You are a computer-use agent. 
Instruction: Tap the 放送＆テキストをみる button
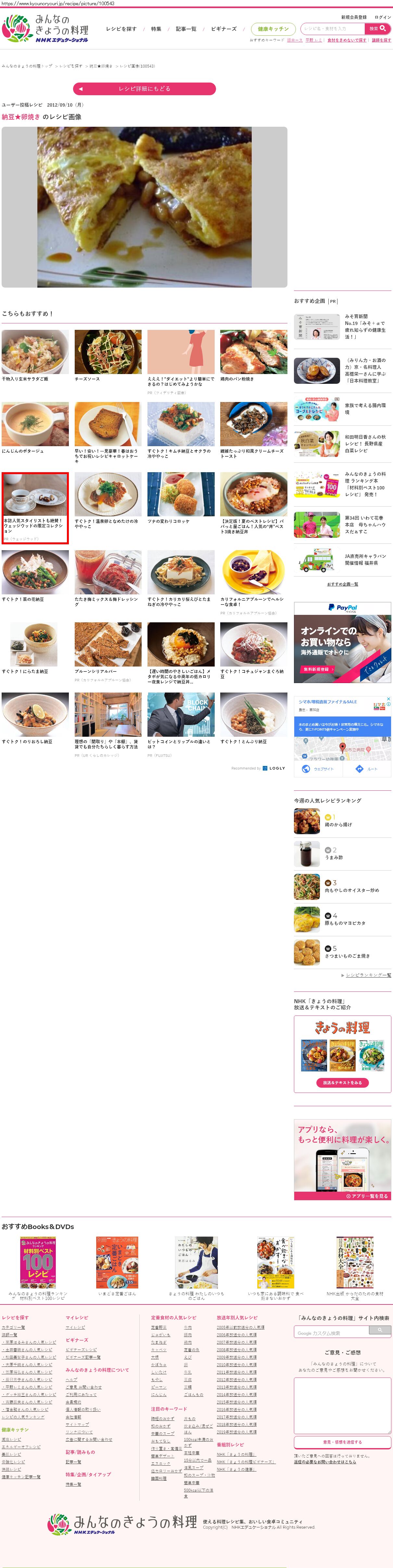pyautogui.click(x=342, y=1083)
